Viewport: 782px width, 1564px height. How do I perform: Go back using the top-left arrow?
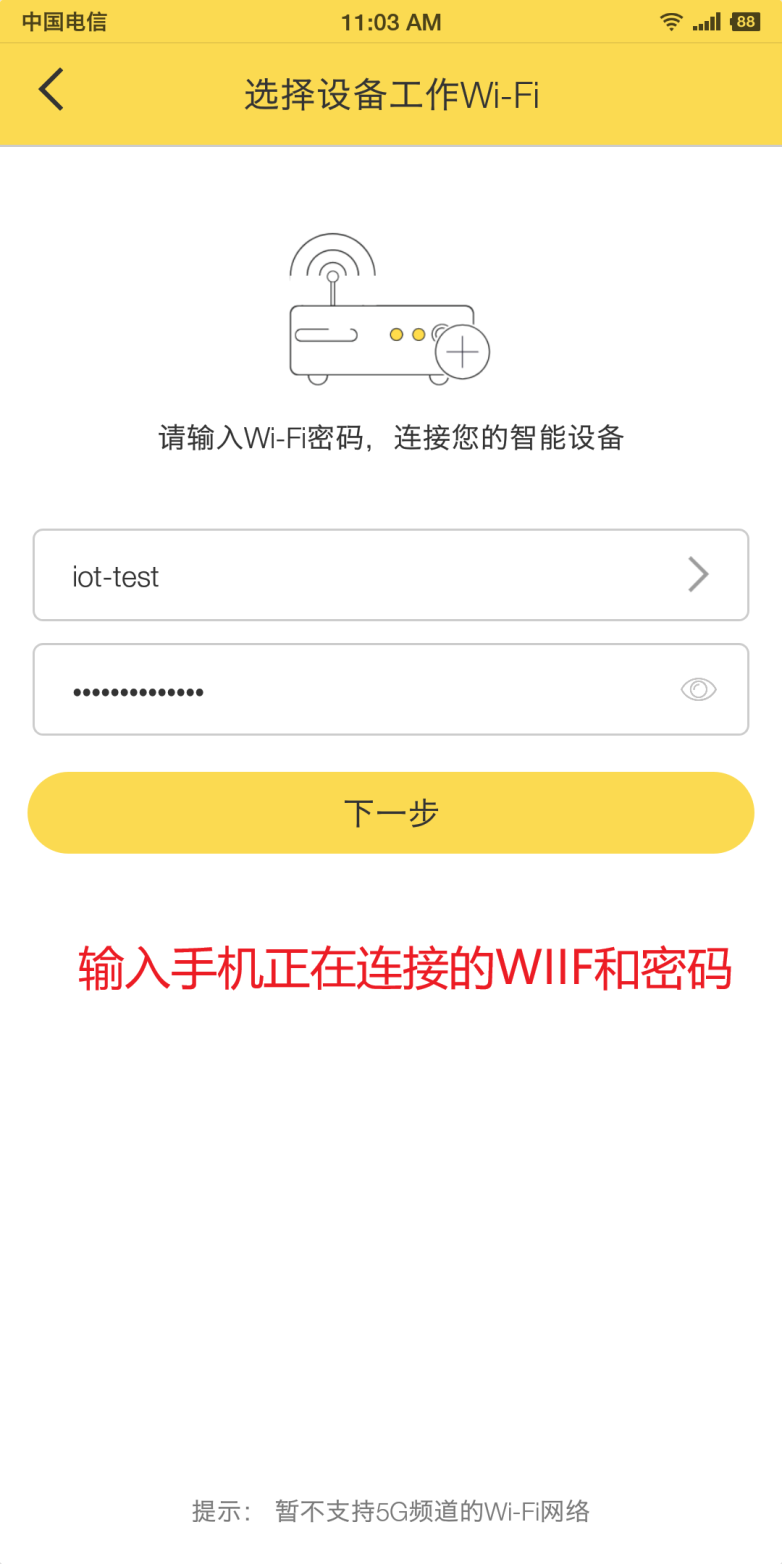(51, 90)
